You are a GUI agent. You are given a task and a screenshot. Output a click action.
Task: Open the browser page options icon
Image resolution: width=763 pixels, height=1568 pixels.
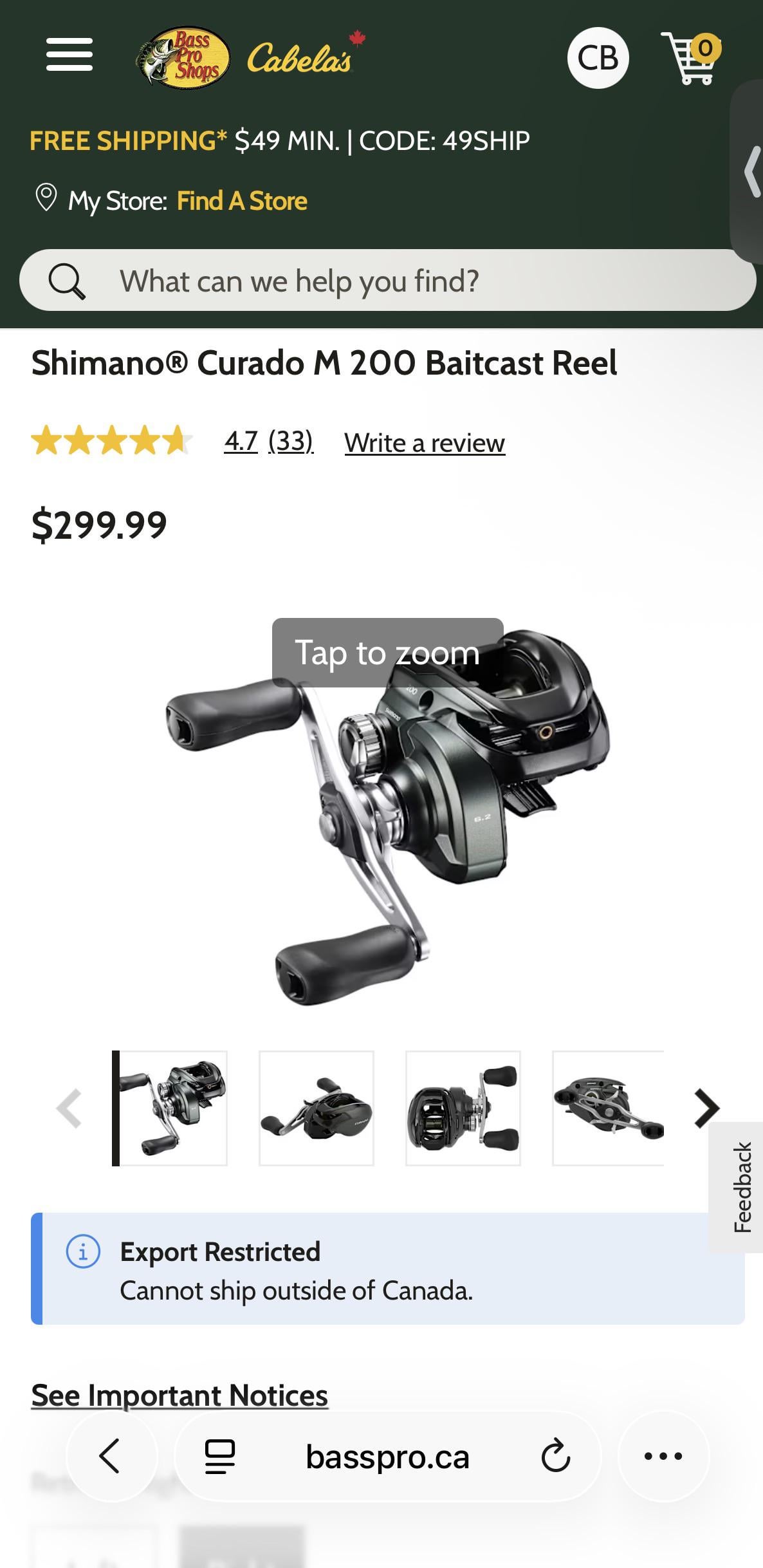coord(219,1456)
